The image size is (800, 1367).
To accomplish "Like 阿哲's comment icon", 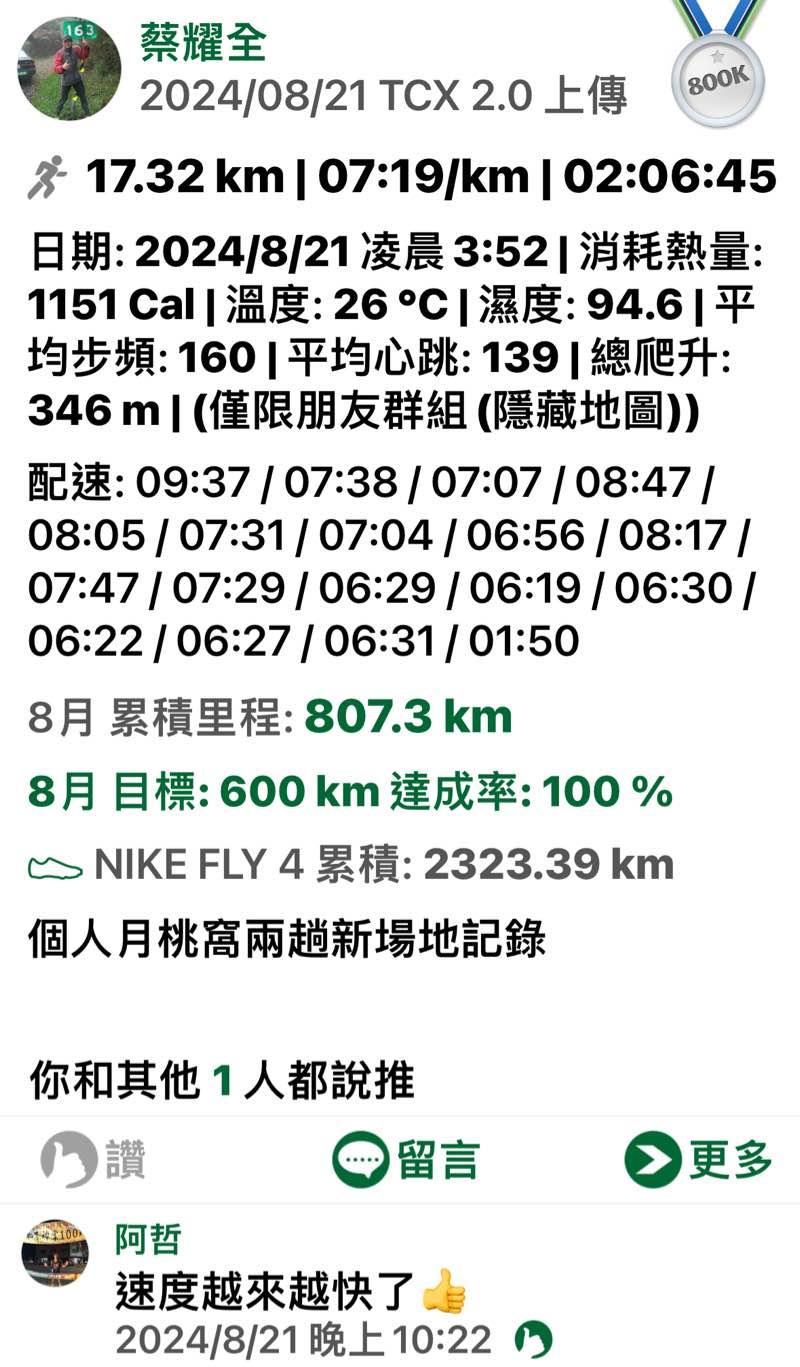I will pyautogui.click(x=533, y=1339).
